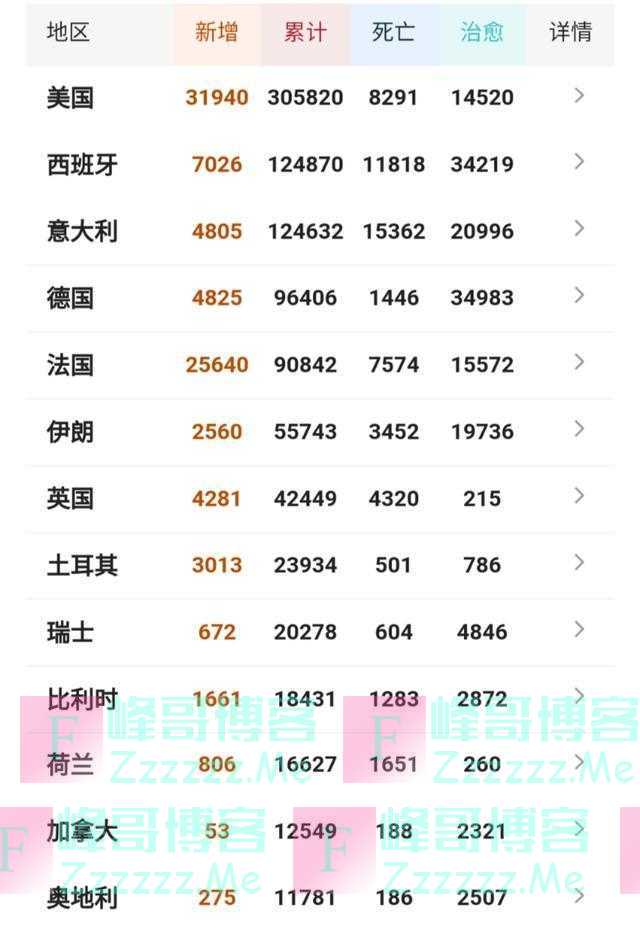Open the 法国 row details
This screenshot has width=640, height=937.
tap(579, 363)
